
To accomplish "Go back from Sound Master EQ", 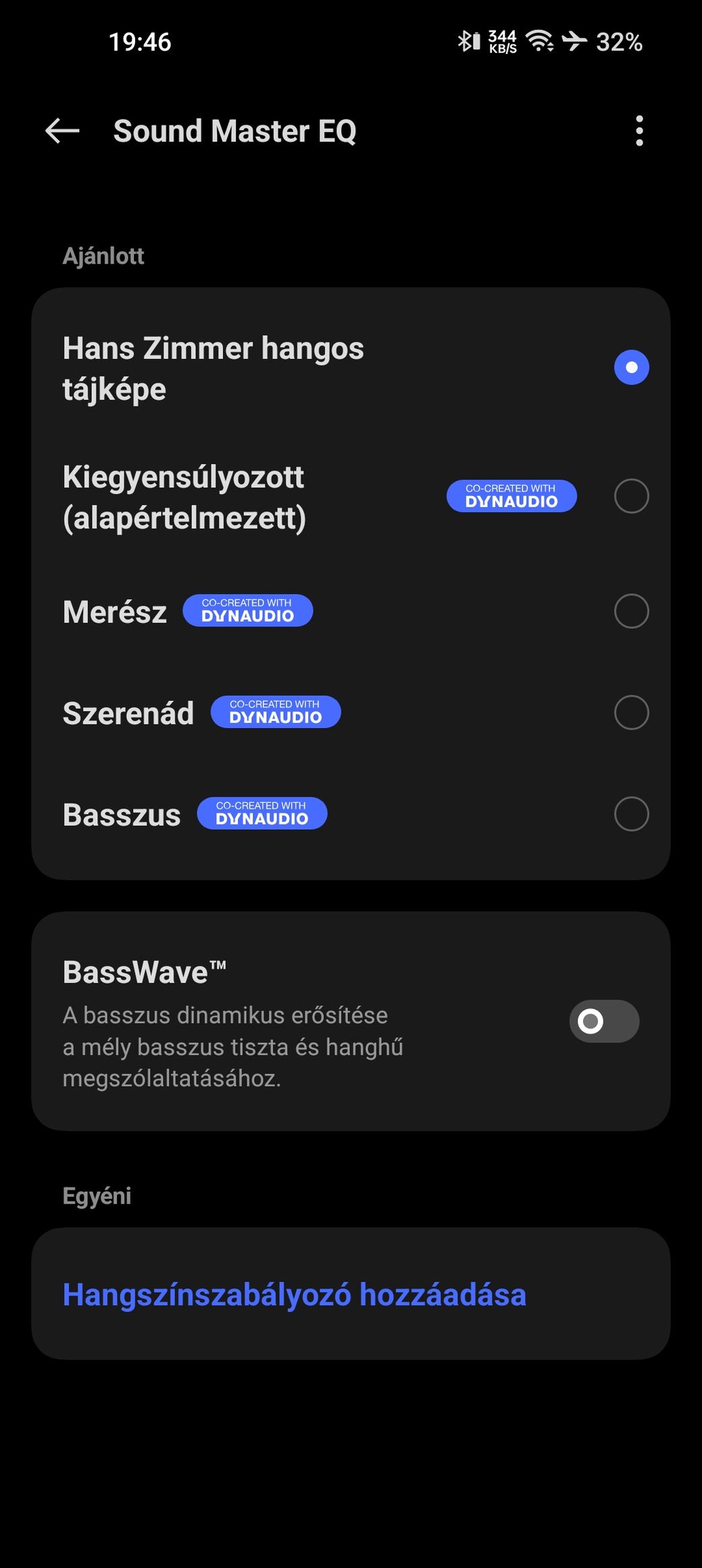I will point(62,130).
